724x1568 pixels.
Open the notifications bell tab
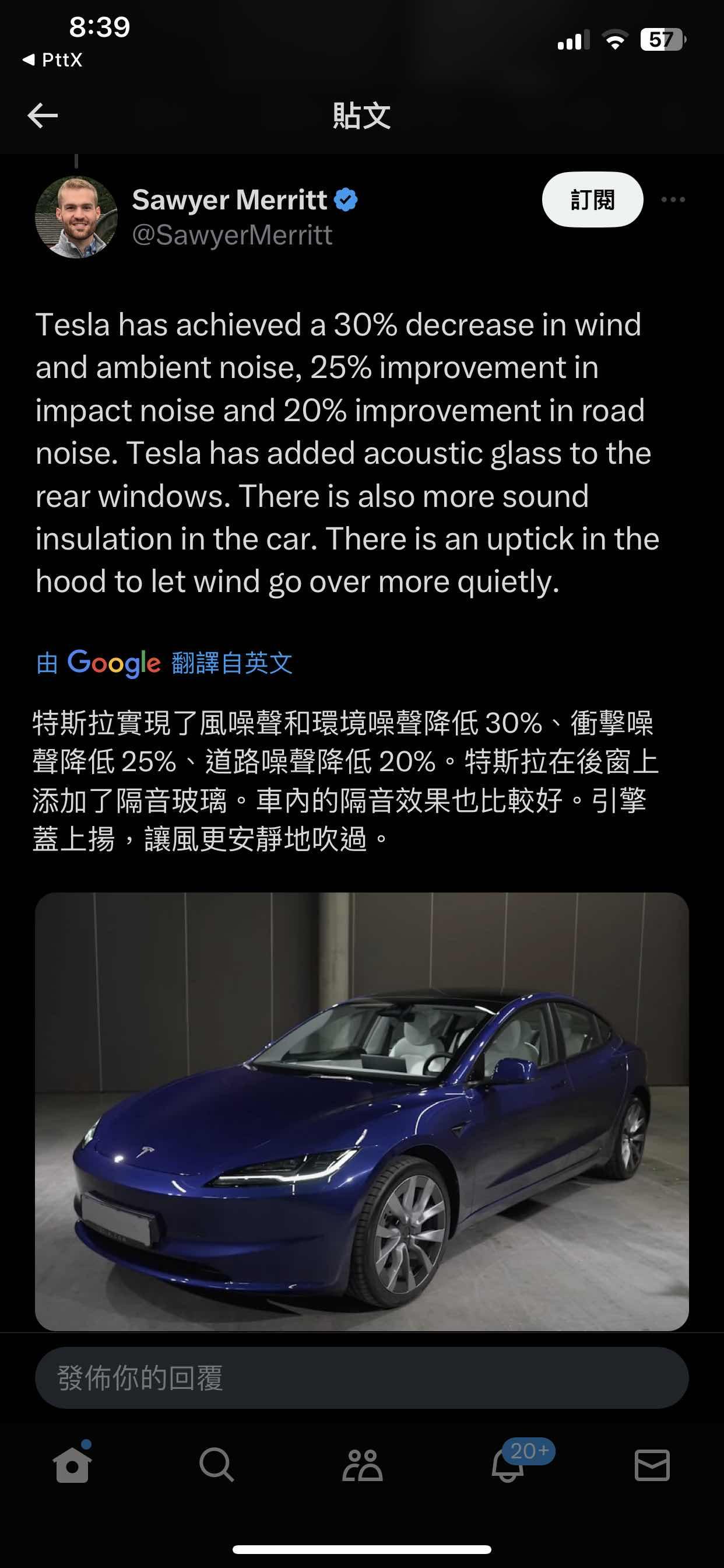(x=508, y=1464)
